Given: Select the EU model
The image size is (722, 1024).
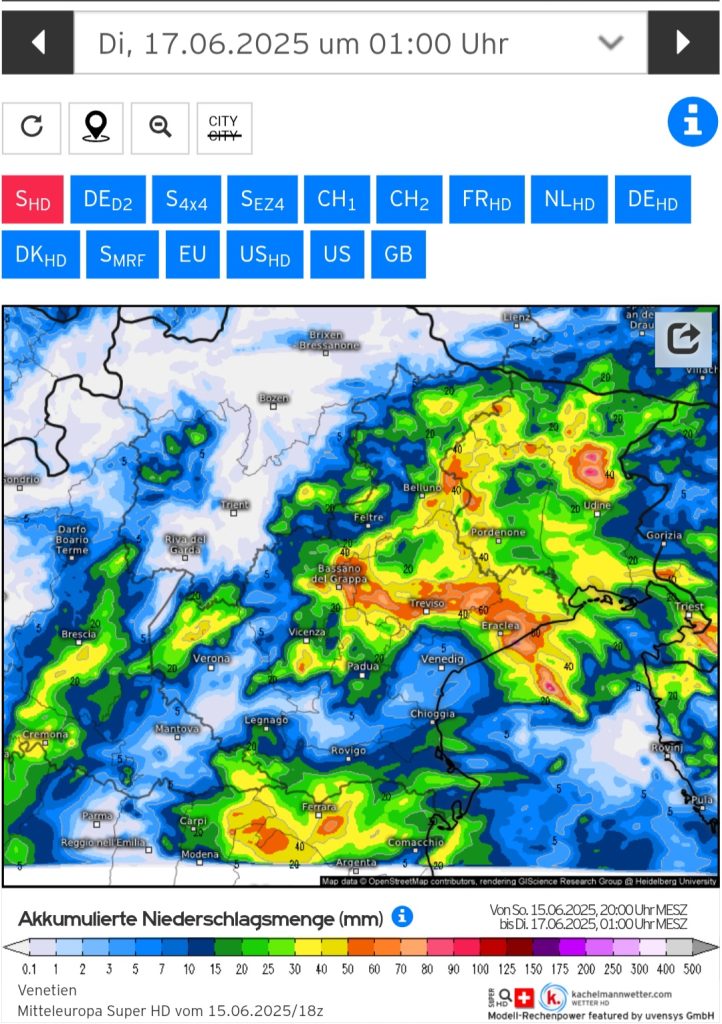Looking at the screenshot, I should coord(193,255).
